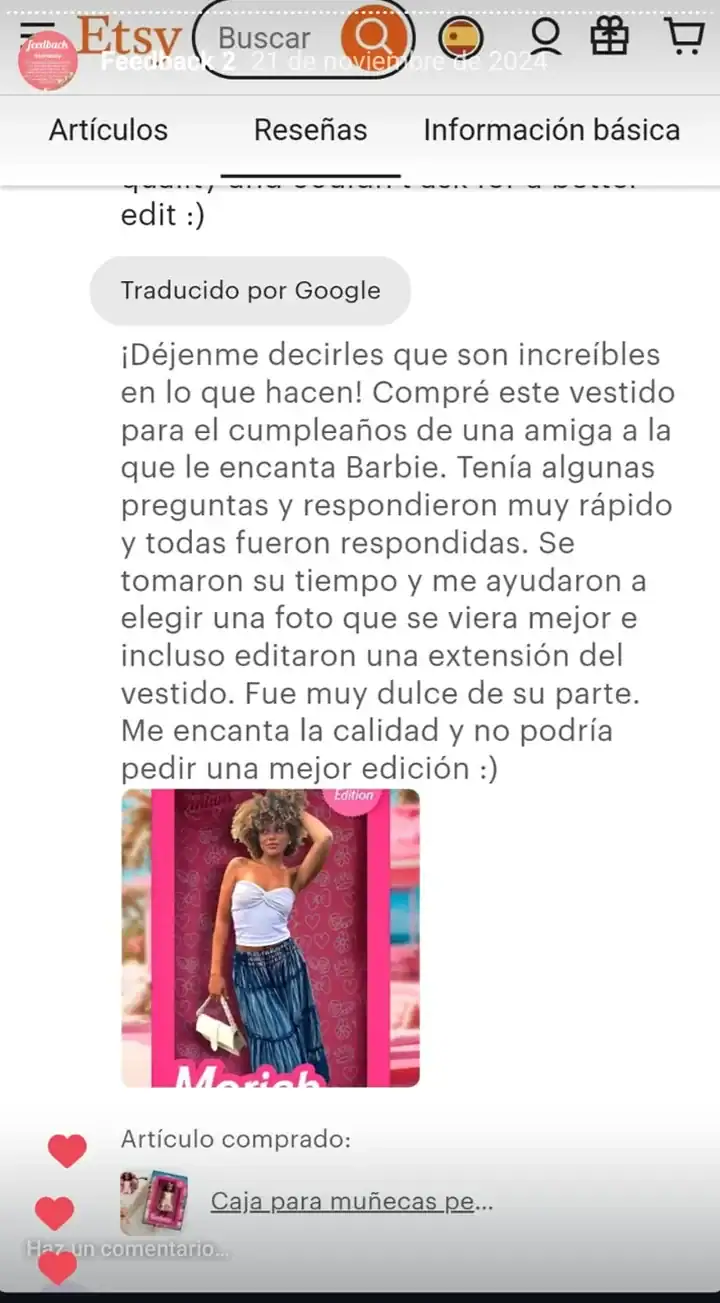The height and width of the screenshot is (1303, 720).
Task: Open the Etsy search icon
Action: click(374, 38)
